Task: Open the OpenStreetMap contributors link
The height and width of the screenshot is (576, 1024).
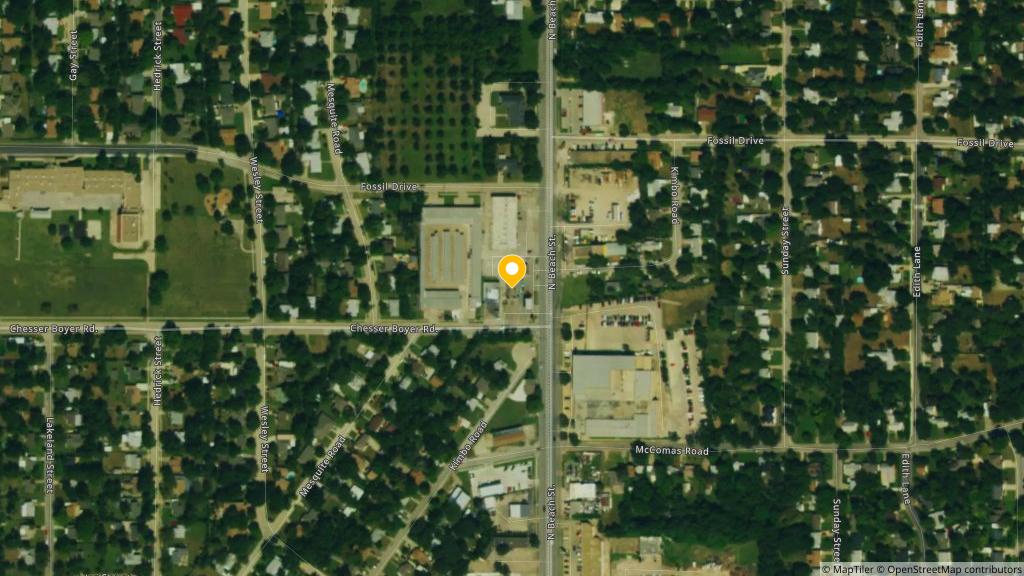Action: (951, 569)
